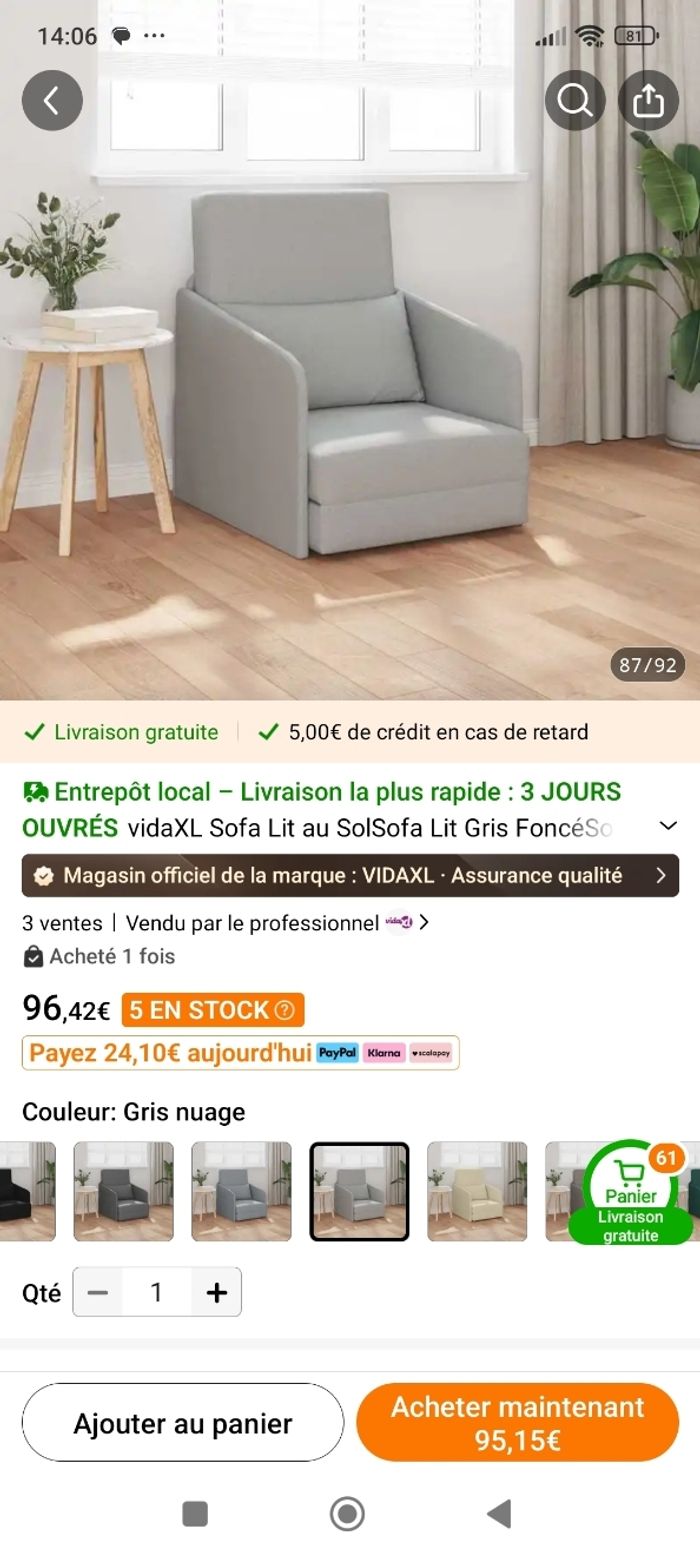Decrease the quantity by one
The width and height of the screenshot is (700, 1556).
pos(98,1293)
